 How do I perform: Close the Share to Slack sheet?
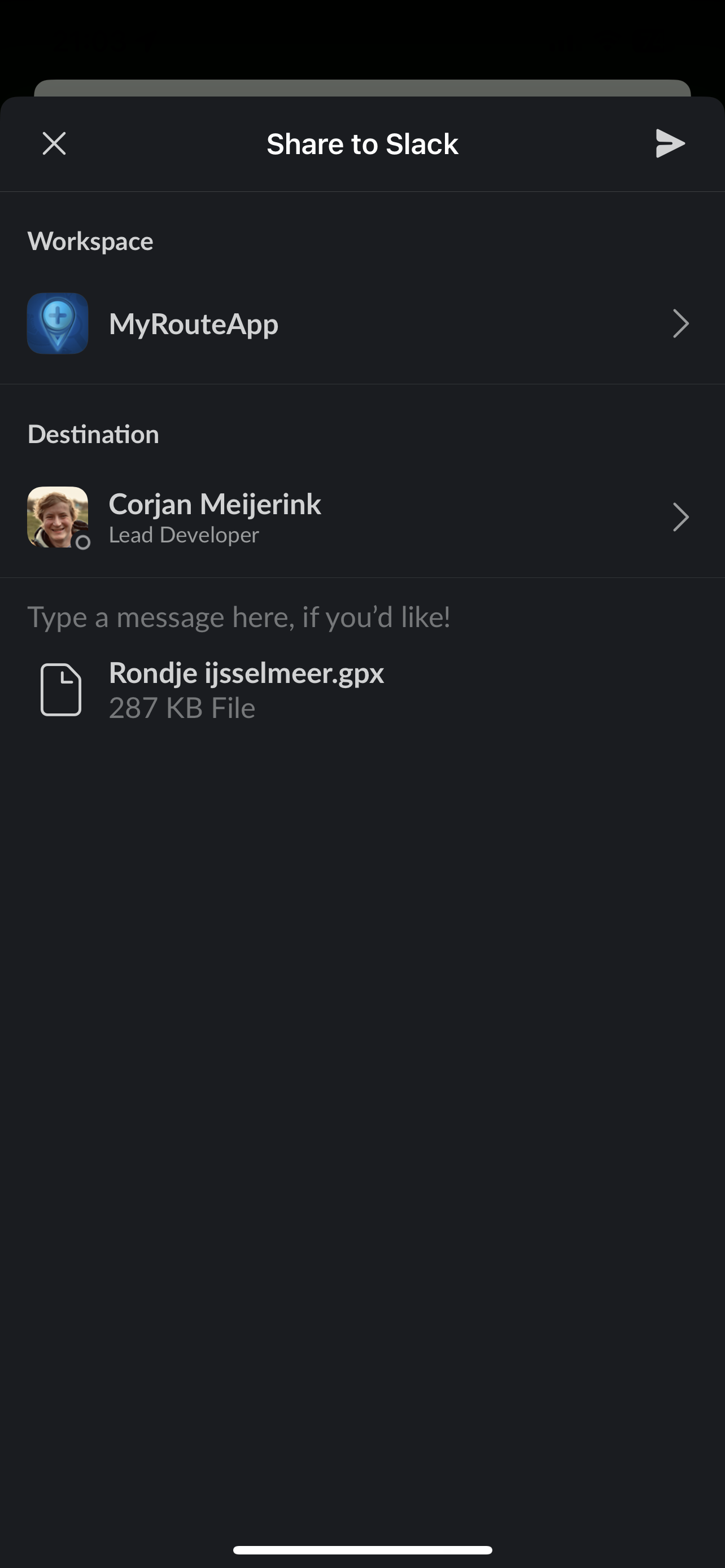[x=54, y=144]
